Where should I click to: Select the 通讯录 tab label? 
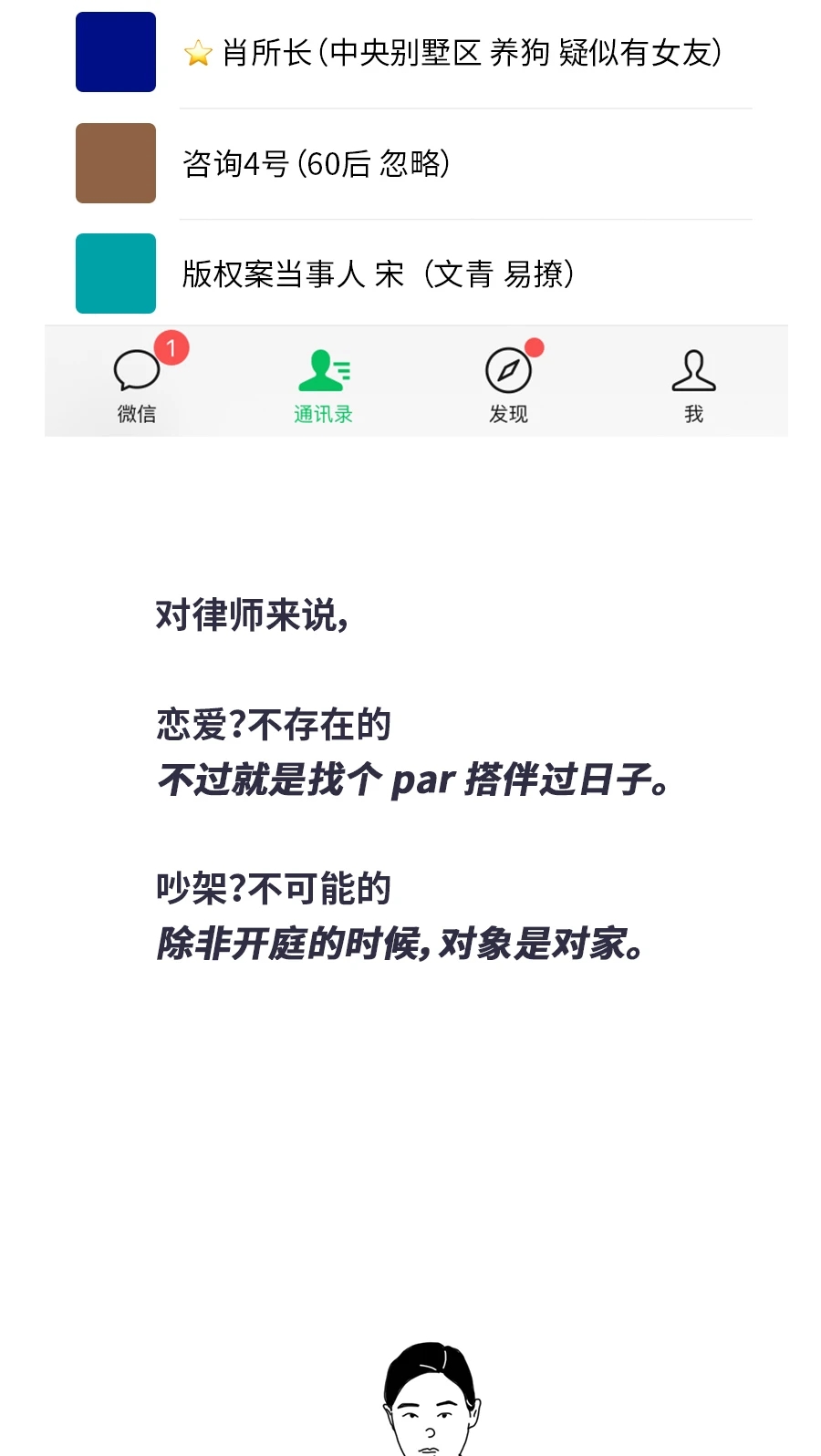(x=324, y=413)
